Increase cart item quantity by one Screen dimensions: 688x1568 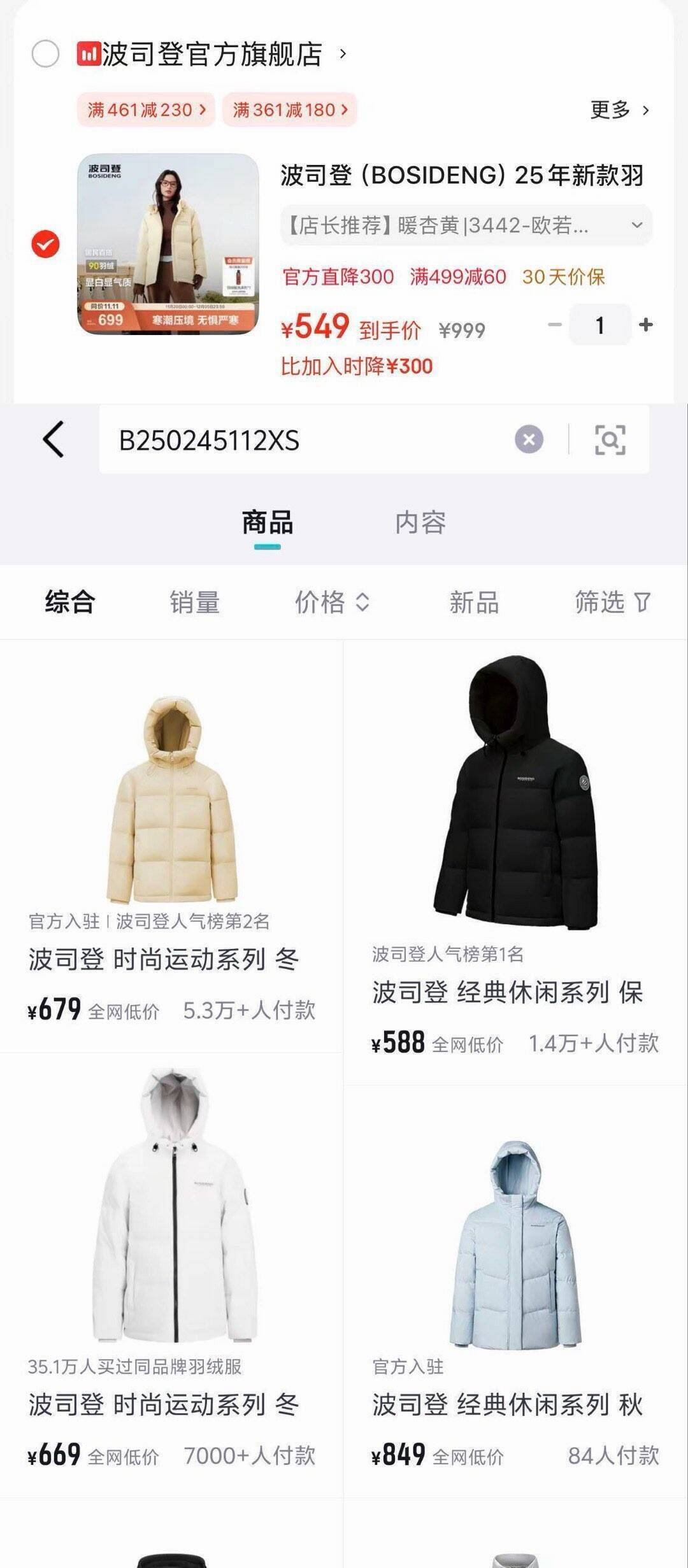646,325
